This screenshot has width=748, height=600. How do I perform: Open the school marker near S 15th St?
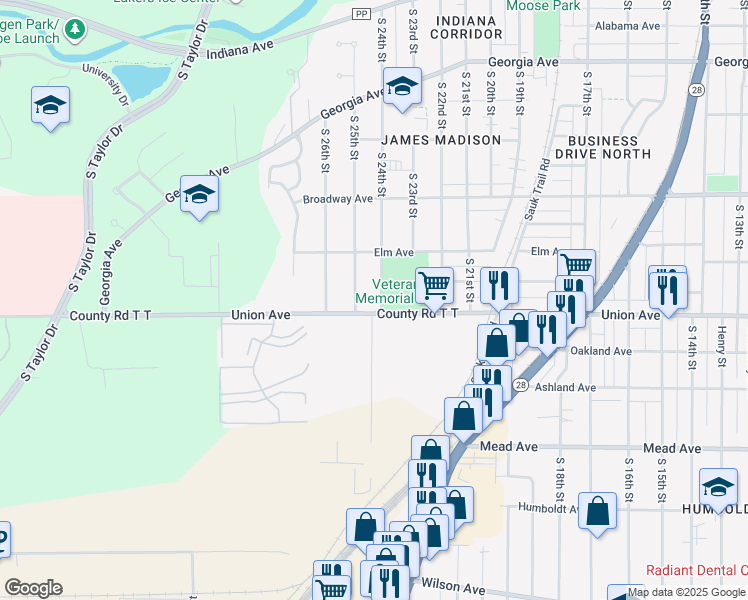(718, 488)
